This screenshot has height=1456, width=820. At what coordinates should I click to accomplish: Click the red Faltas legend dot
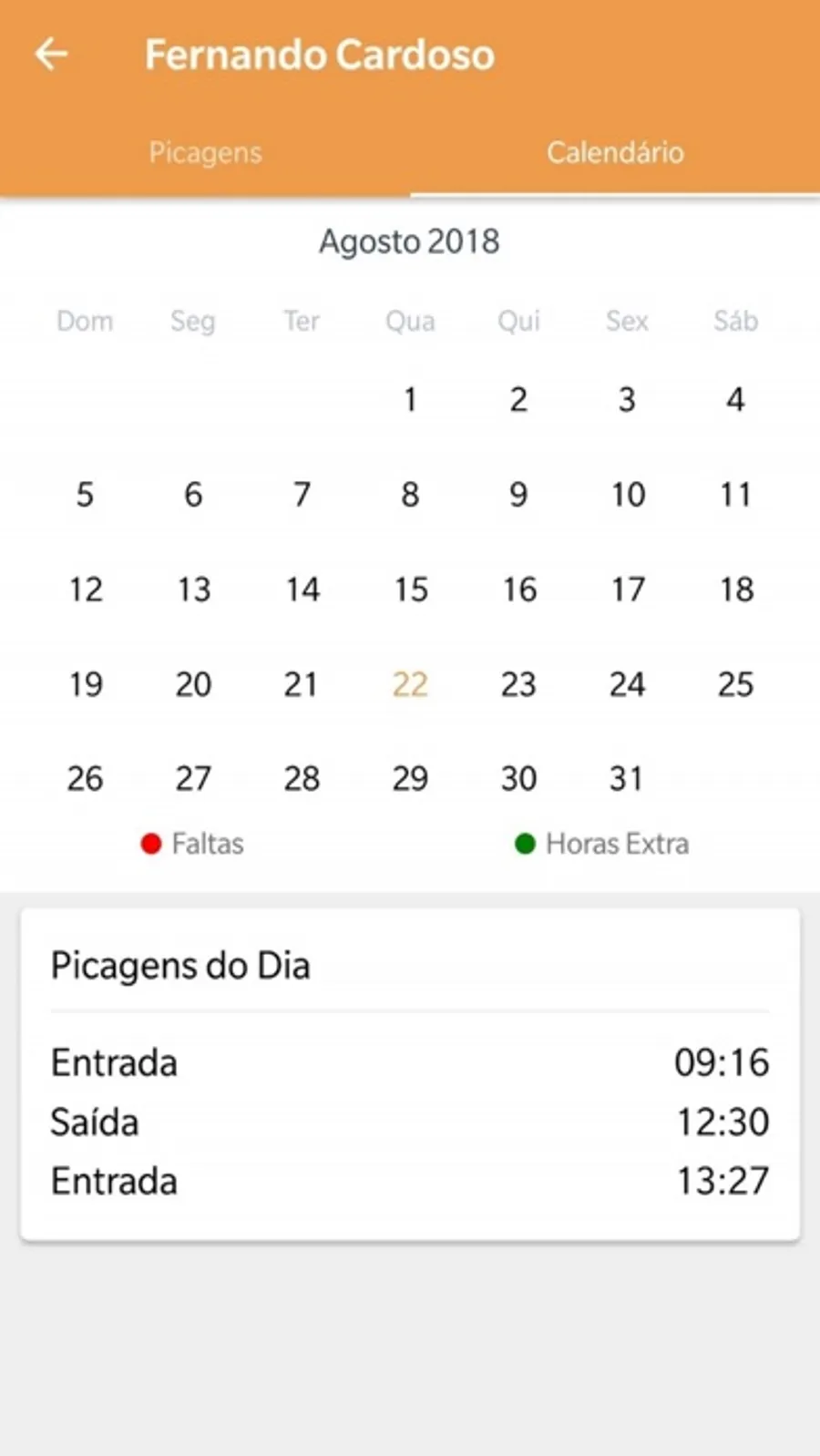pos(151,844)
